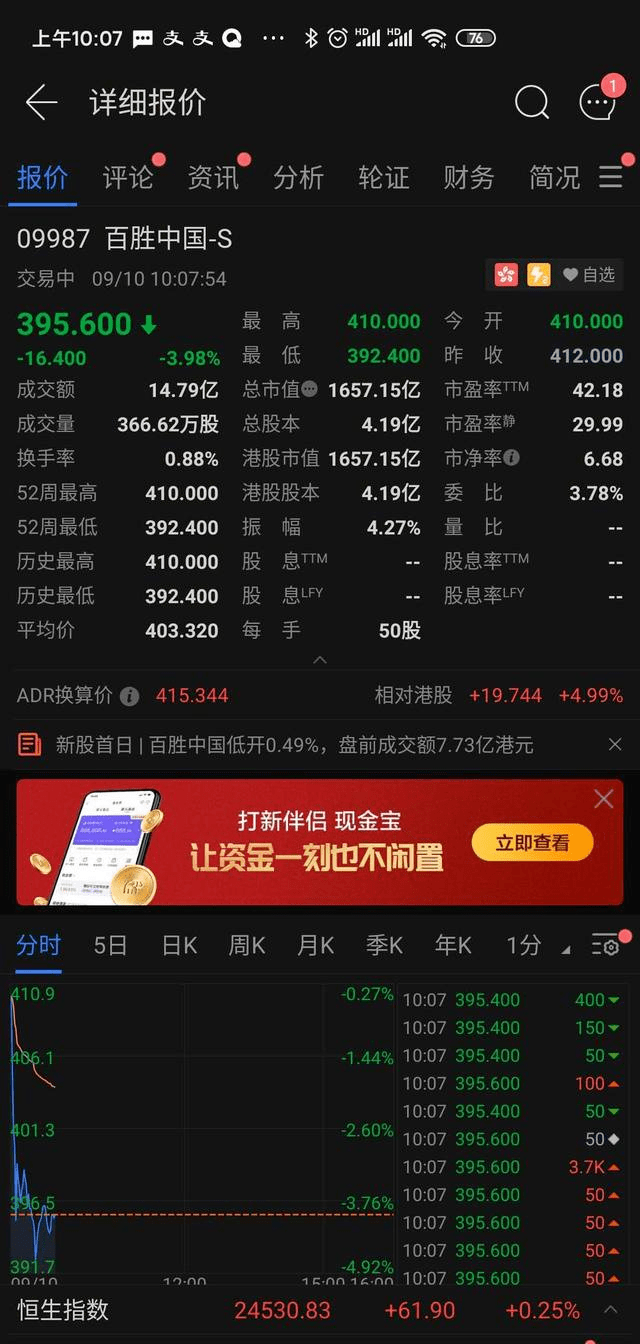Select the 月K chart period
The width and height of the screenshot is (640, 1344).
(315, 945)
